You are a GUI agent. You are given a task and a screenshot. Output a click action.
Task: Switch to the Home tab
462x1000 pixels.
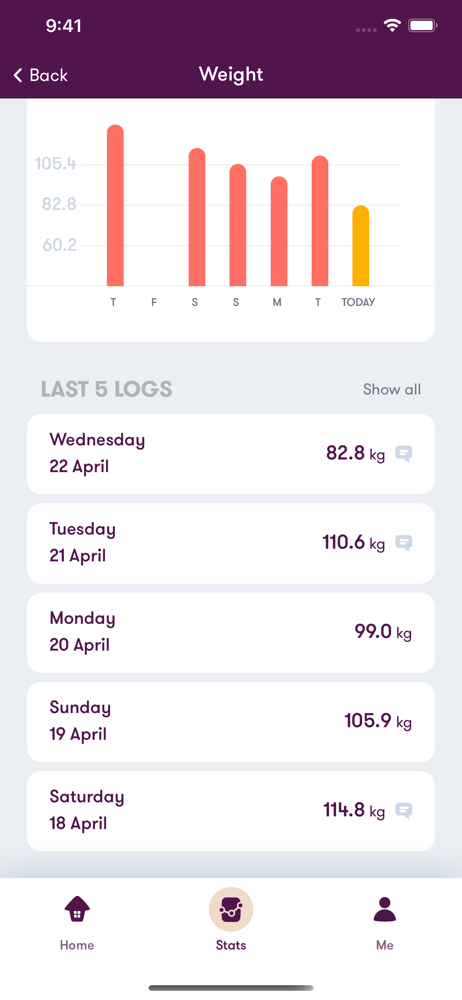(77, 922)
